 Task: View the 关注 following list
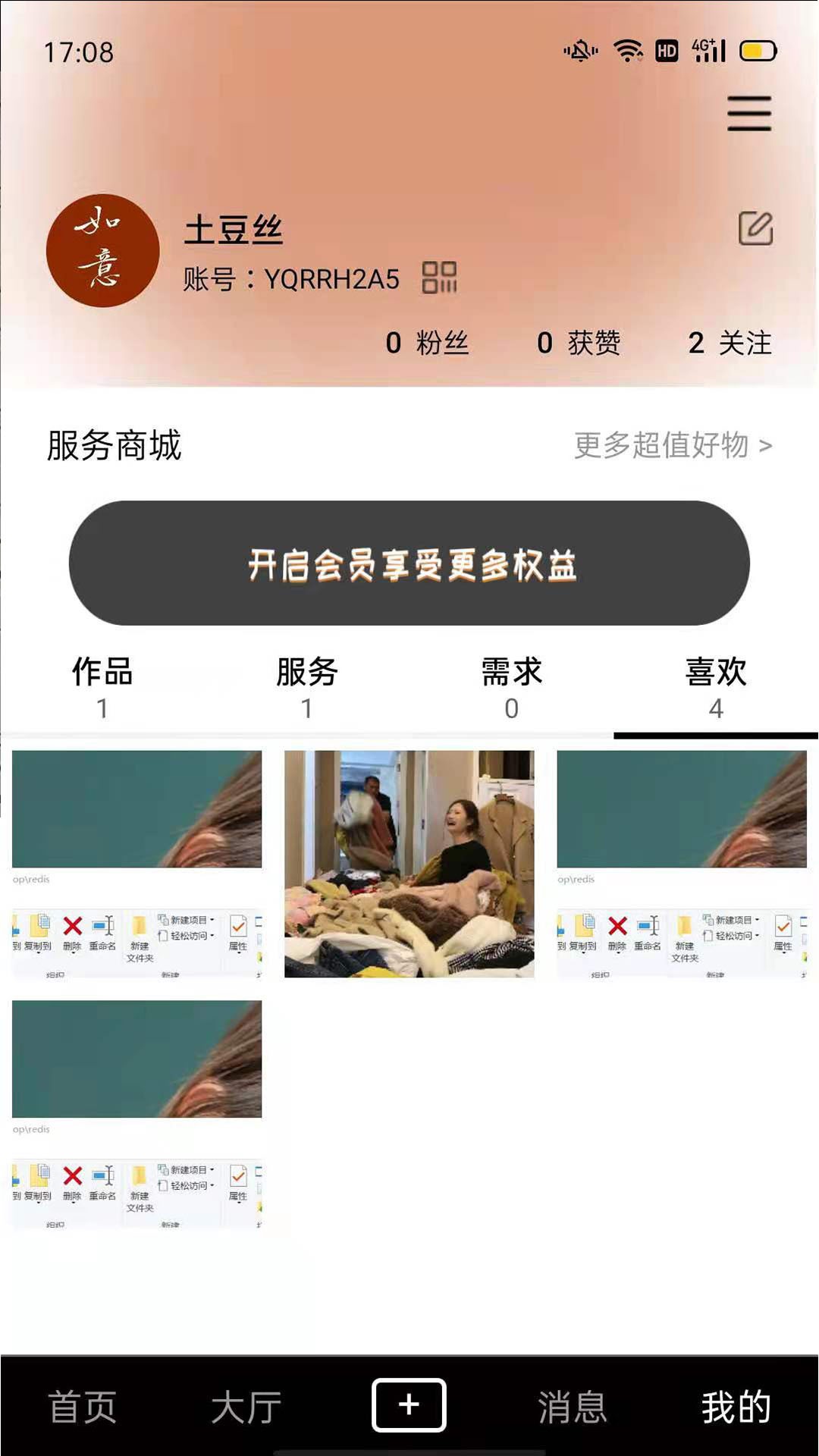coord(730,343)
